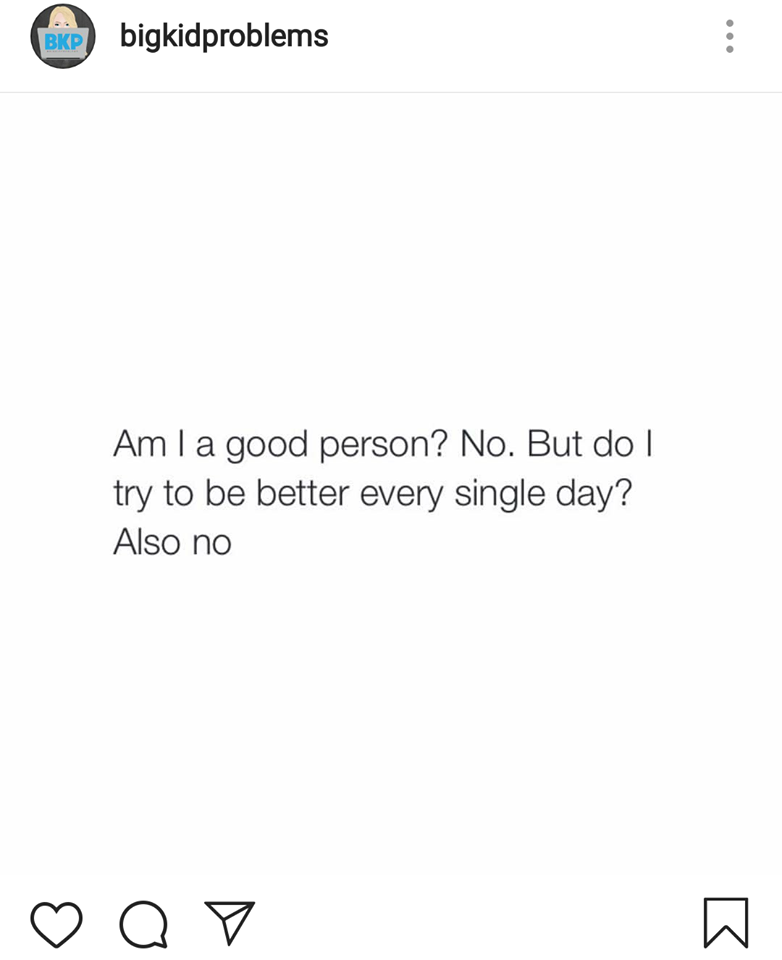
Task: Open the post's three-dot options menu
Action: pos(730,37)
